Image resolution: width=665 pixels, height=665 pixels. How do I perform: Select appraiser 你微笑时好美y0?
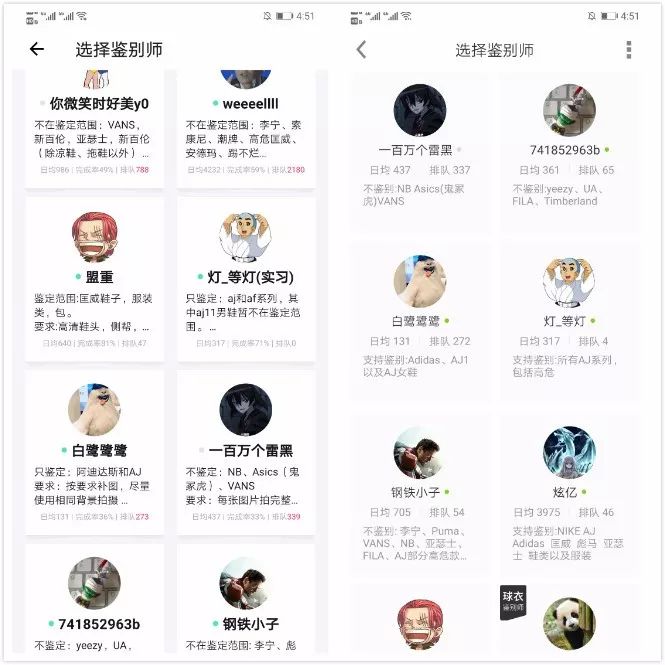click(95, 129)
